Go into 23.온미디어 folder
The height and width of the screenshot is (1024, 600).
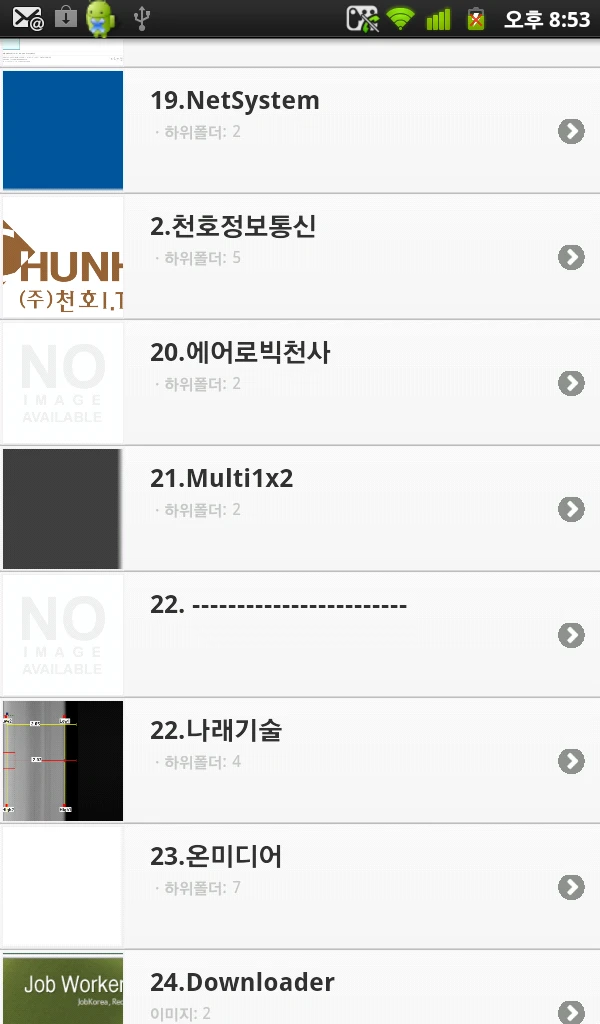tap(300, 887)
